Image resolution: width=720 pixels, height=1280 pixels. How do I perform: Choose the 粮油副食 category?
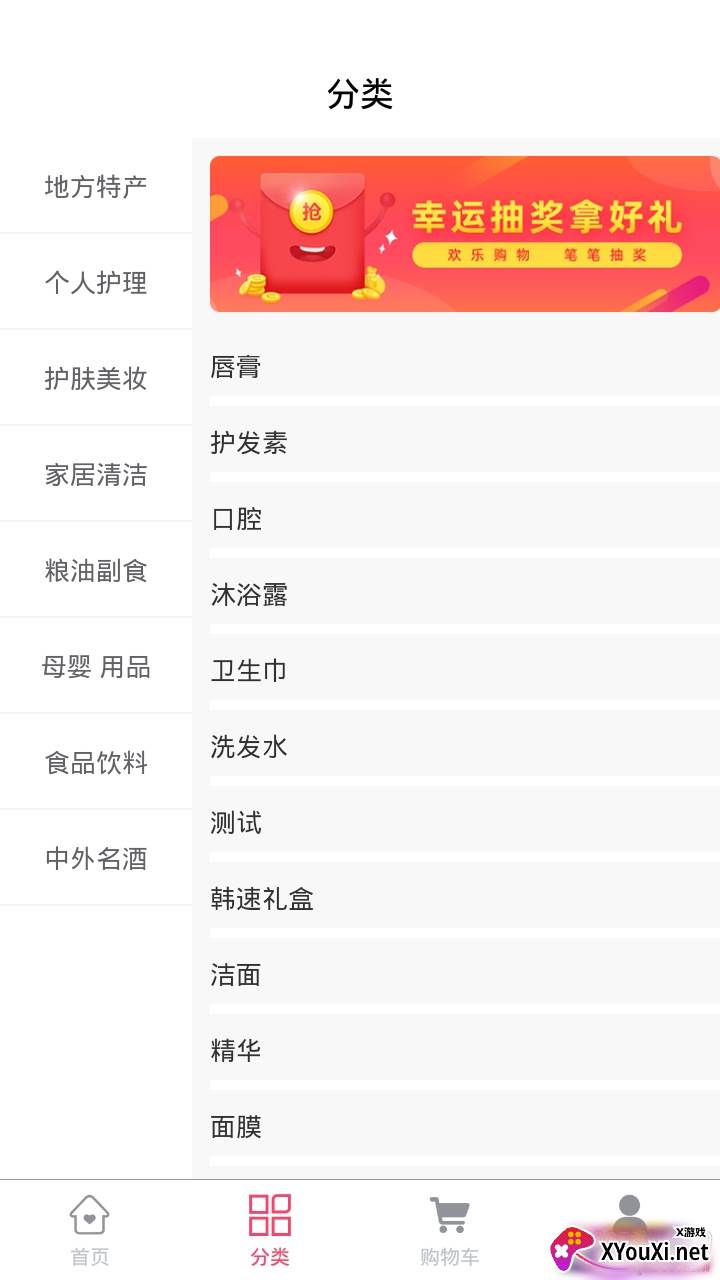[x=96, y=570]
